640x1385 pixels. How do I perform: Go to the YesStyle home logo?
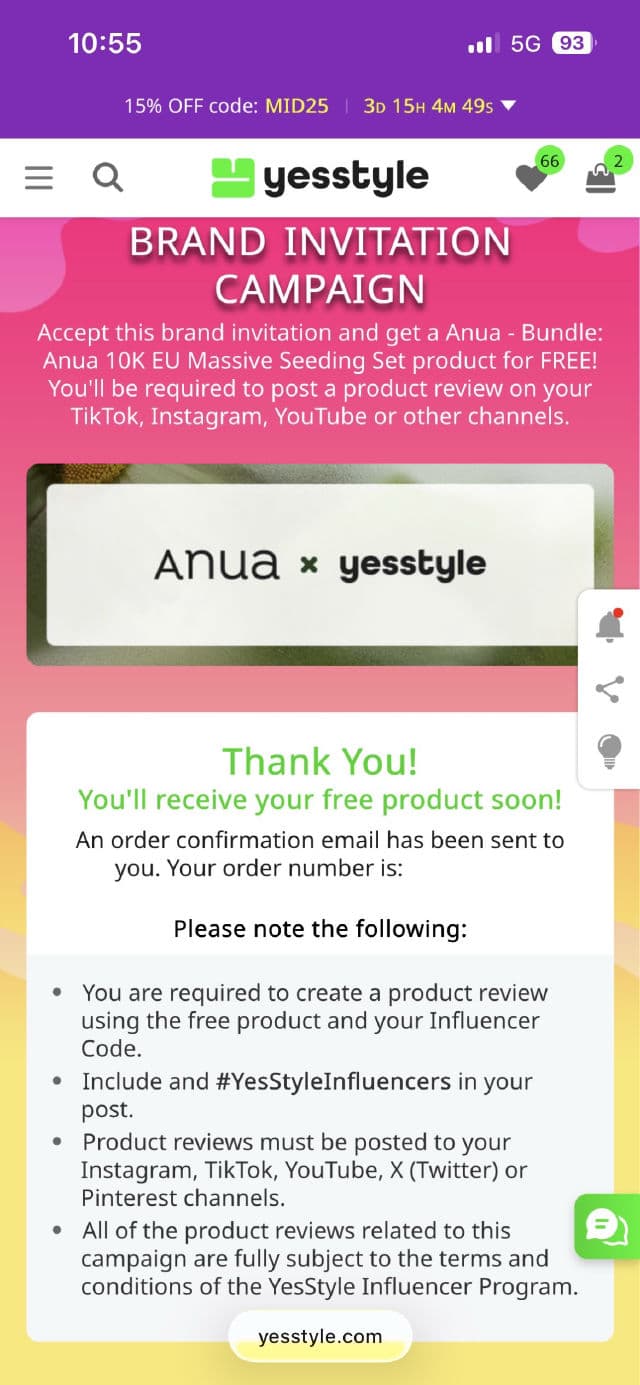tap(320, 178)
